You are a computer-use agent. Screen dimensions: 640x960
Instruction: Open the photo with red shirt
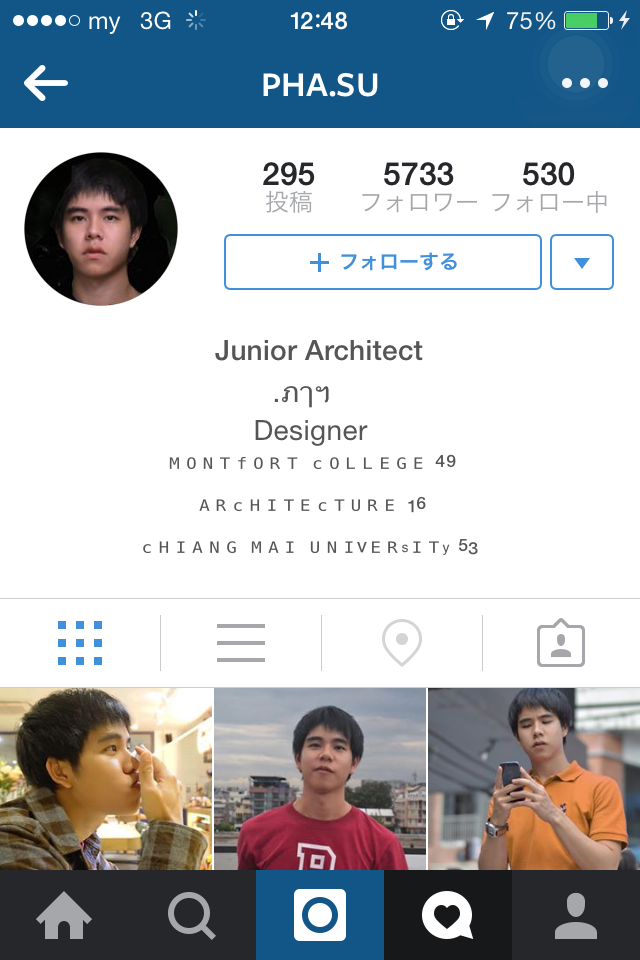(320, 778)
